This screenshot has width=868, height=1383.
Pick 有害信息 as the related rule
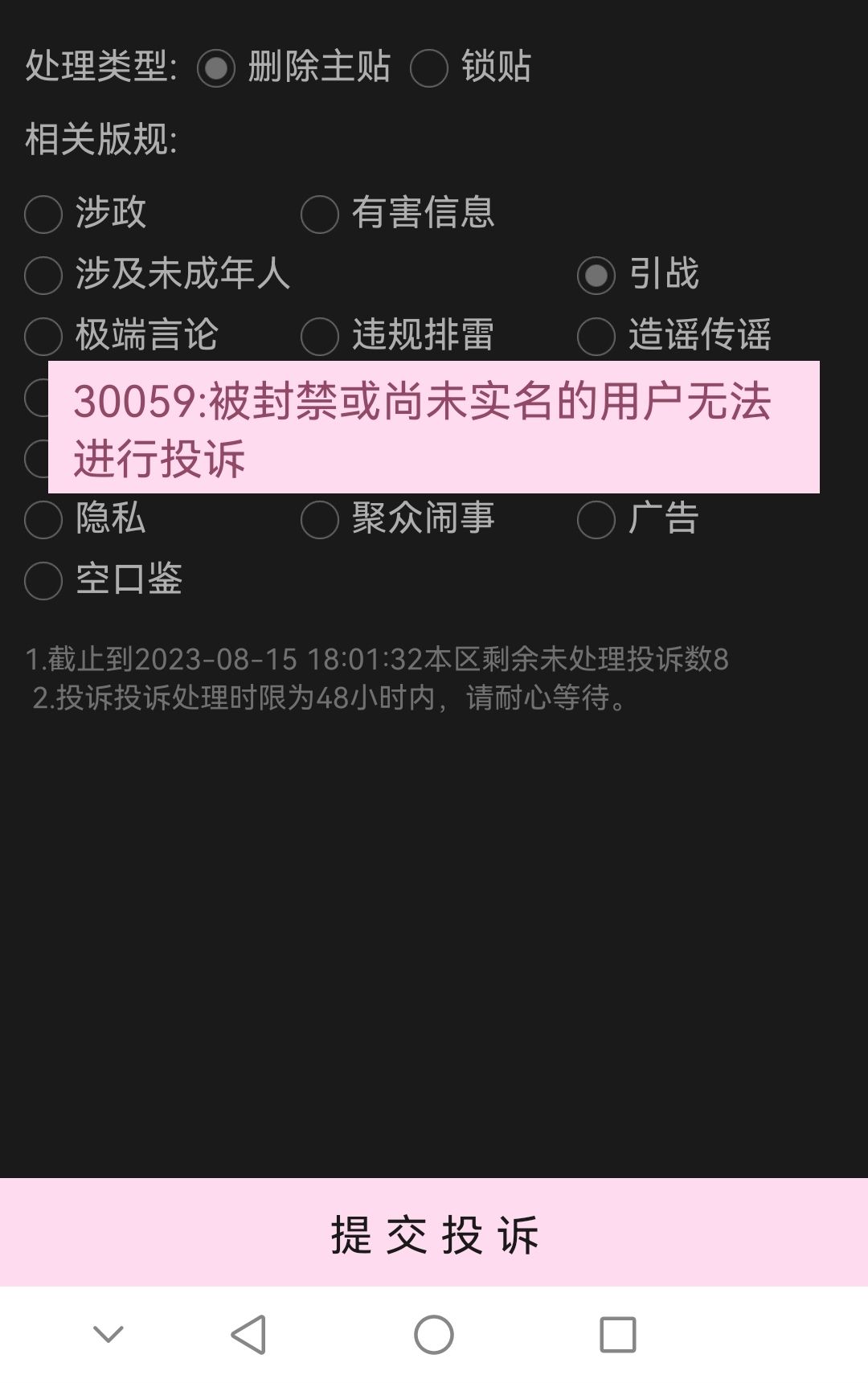[319, 215]
